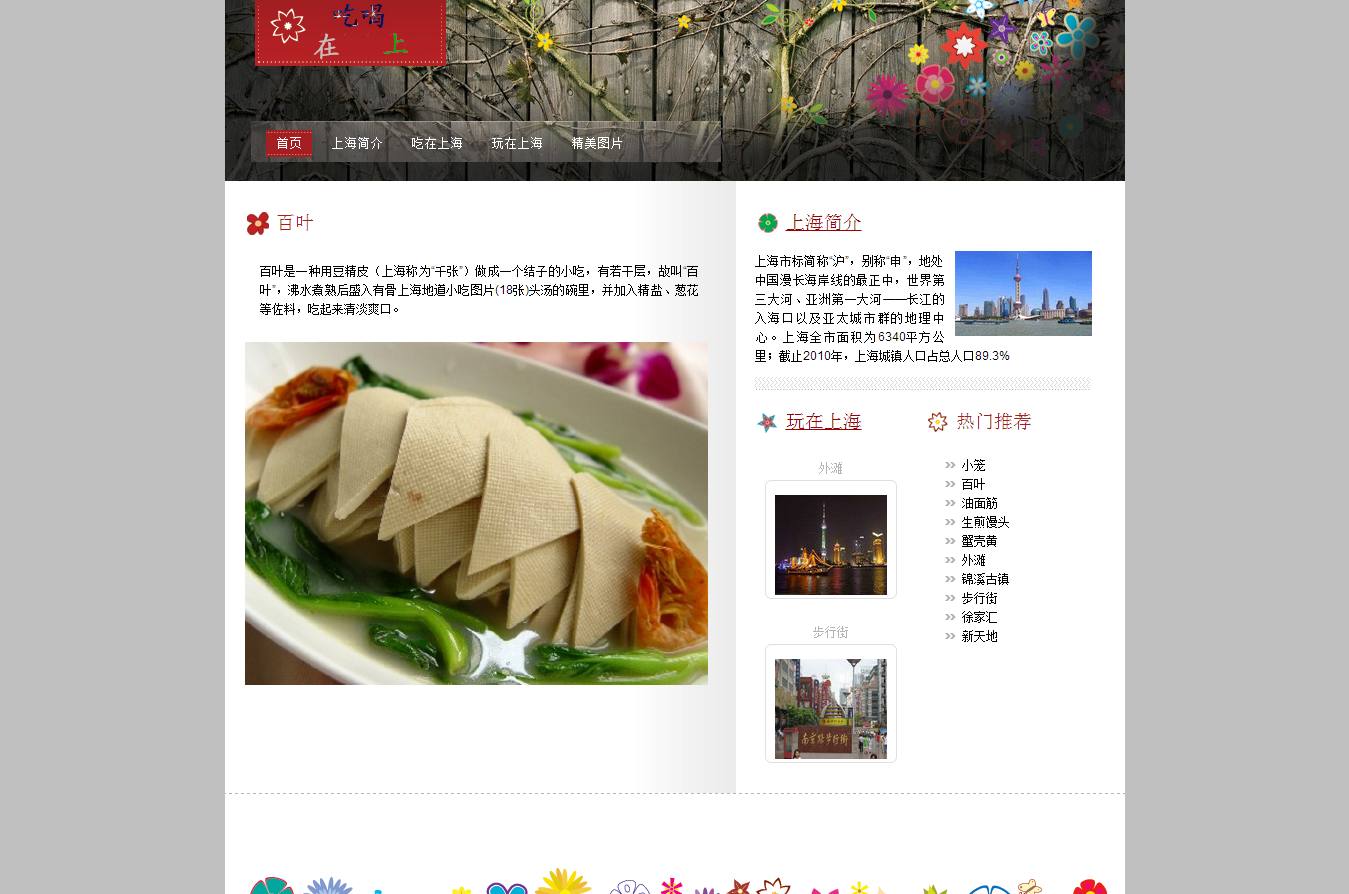Viewport: 1349px width, 894px height.
Task: Switch to the 吃在上海 tab
Action: [437, 143]
